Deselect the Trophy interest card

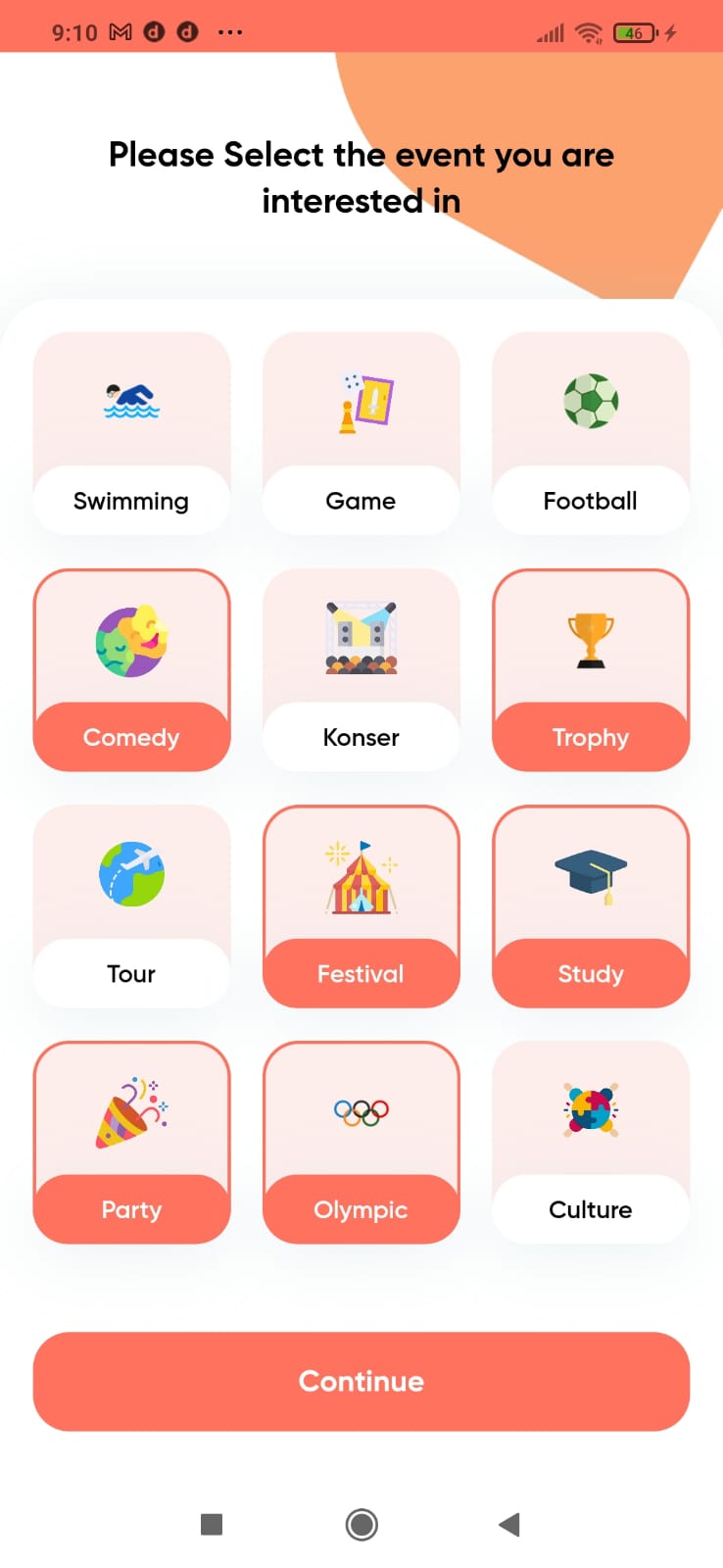(590, 670)
